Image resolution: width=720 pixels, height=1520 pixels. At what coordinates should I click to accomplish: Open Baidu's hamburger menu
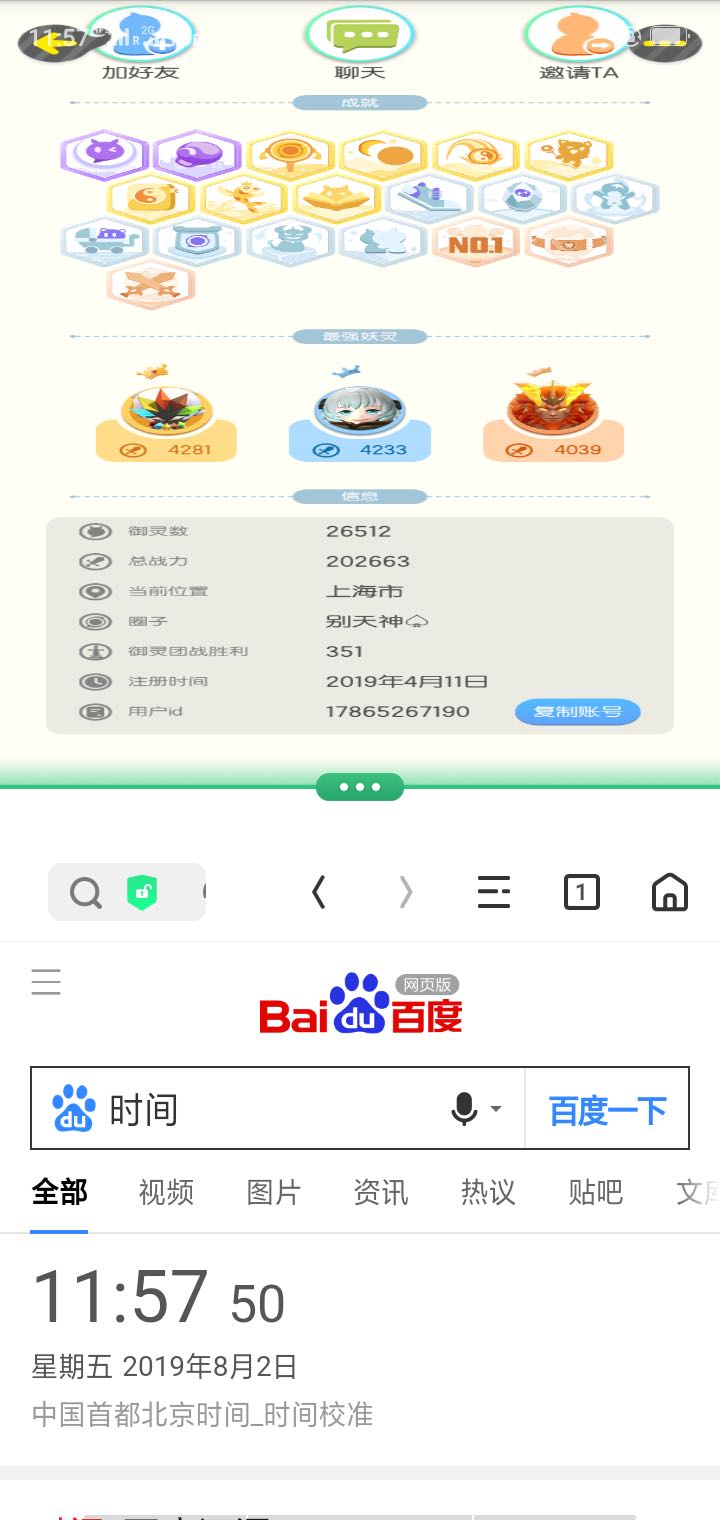pyautogui.click(x=46, y=982)
